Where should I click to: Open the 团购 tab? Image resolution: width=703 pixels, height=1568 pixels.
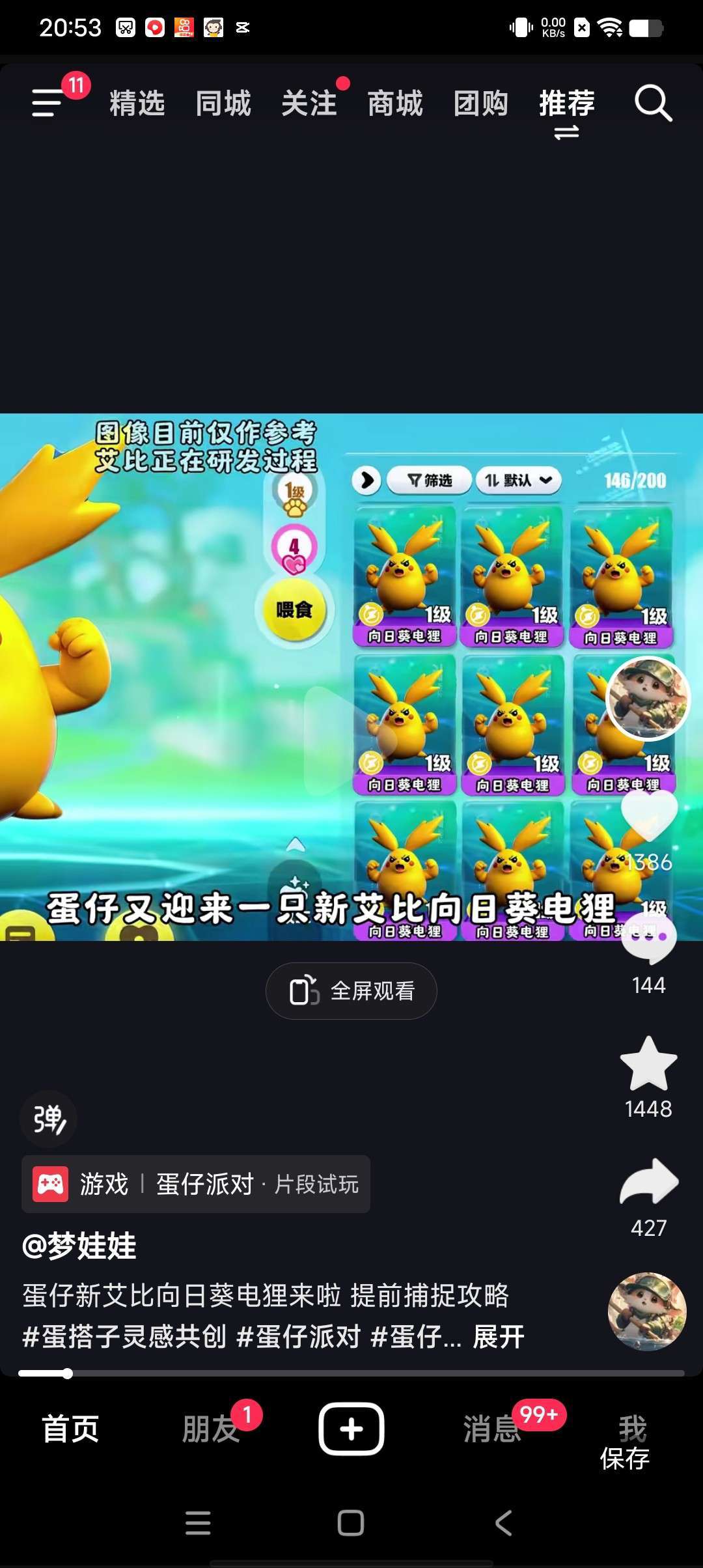[481, 104]
